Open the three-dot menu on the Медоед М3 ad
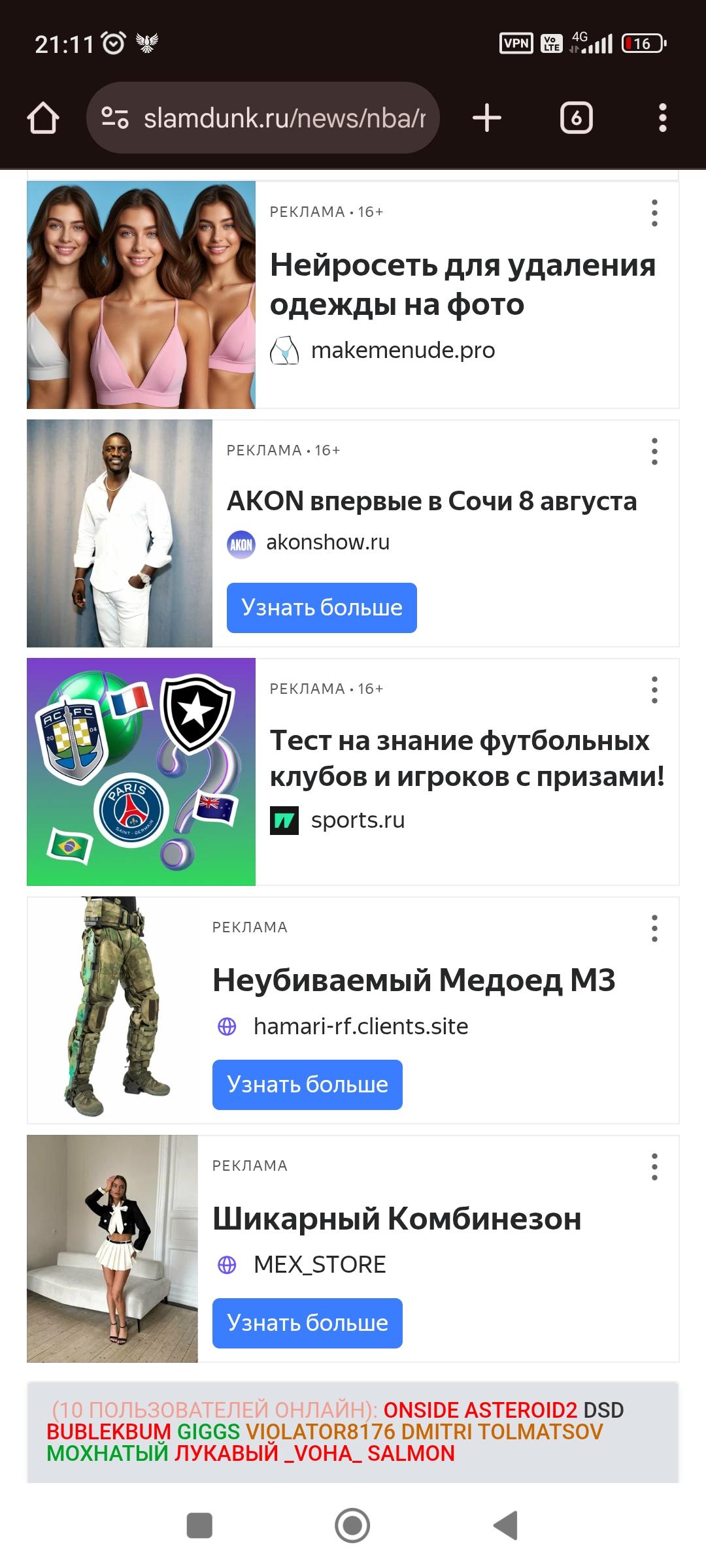Viewport: 706px width, 1568px height. tap(654, 928)
